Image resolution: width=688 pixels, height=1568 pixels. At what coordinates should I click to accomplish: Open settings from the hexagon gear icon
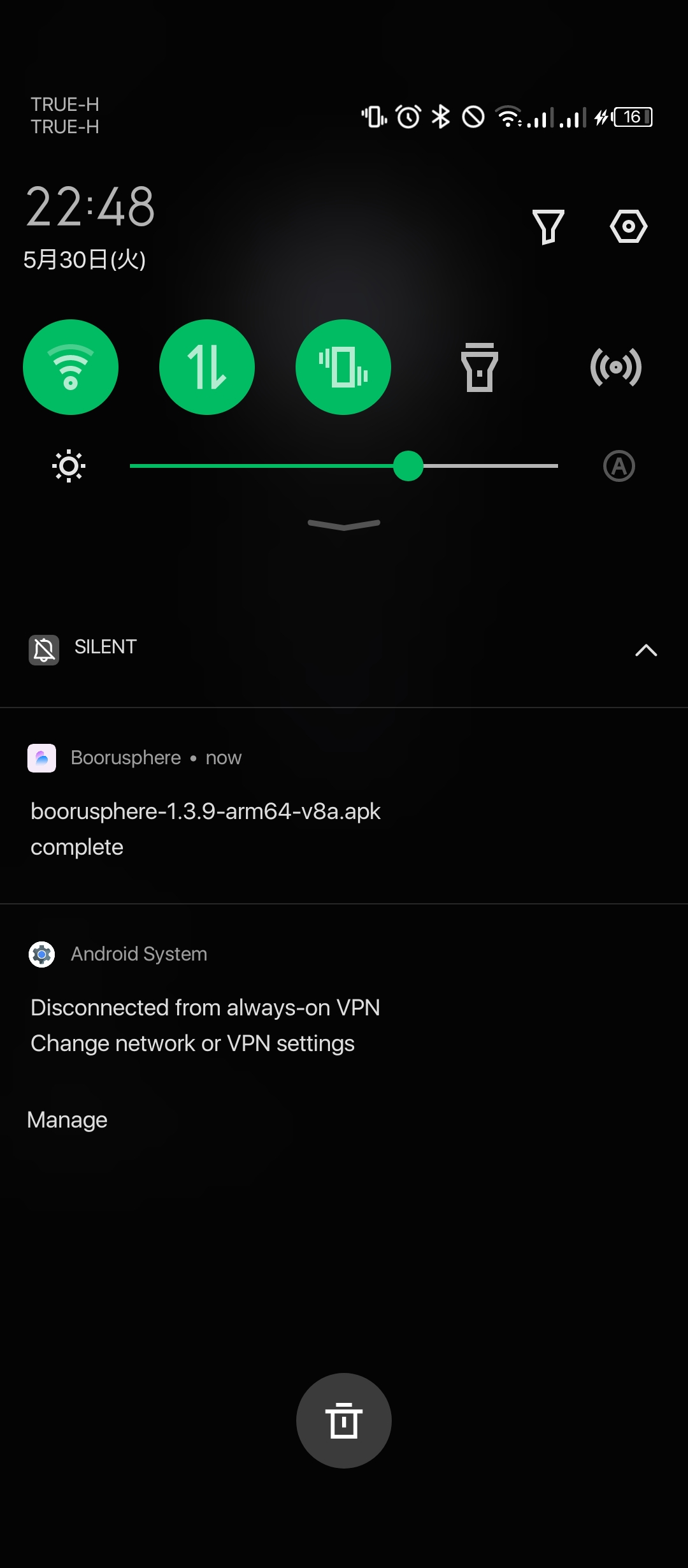point(628,226)
